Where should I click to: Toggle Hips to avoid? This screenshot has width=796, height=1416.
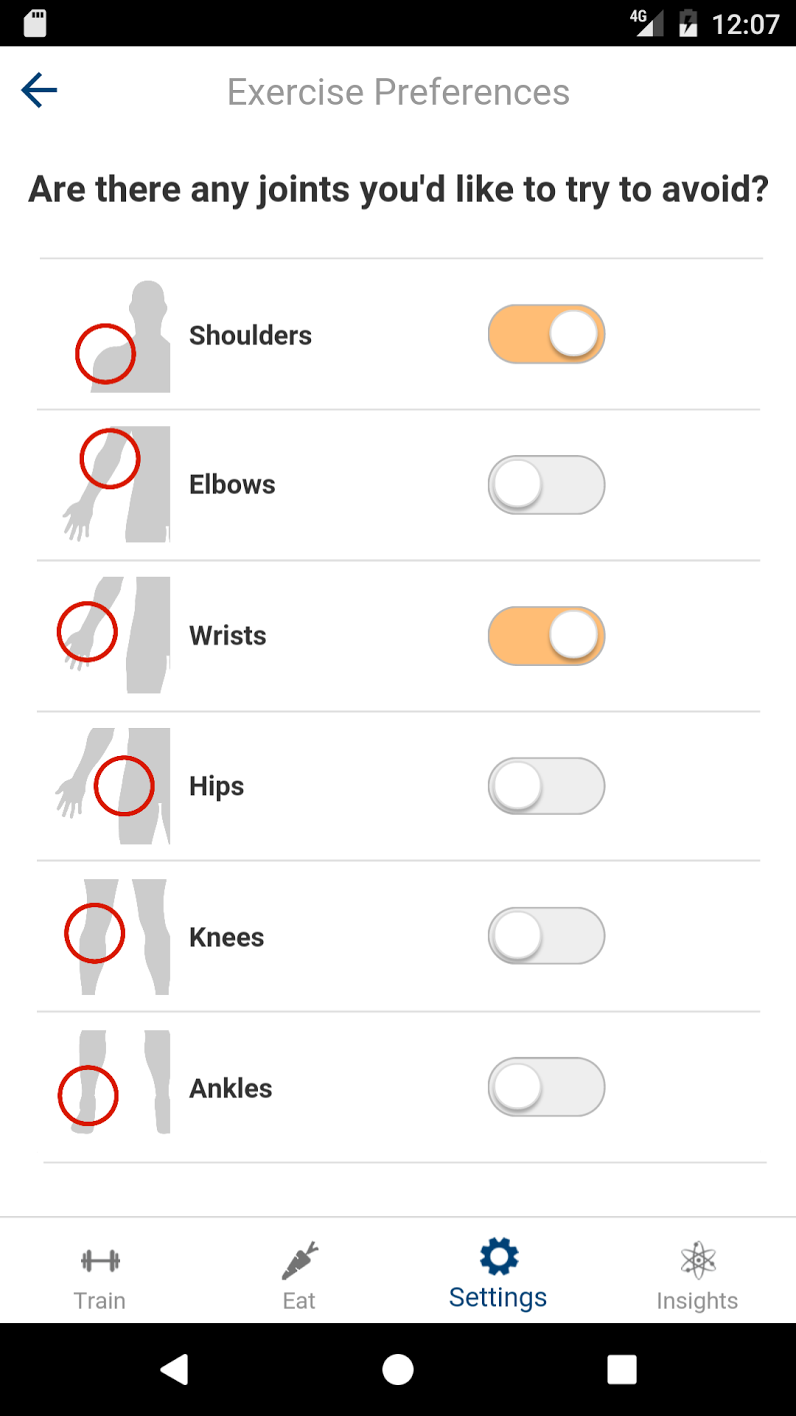(x=546, y=786)
